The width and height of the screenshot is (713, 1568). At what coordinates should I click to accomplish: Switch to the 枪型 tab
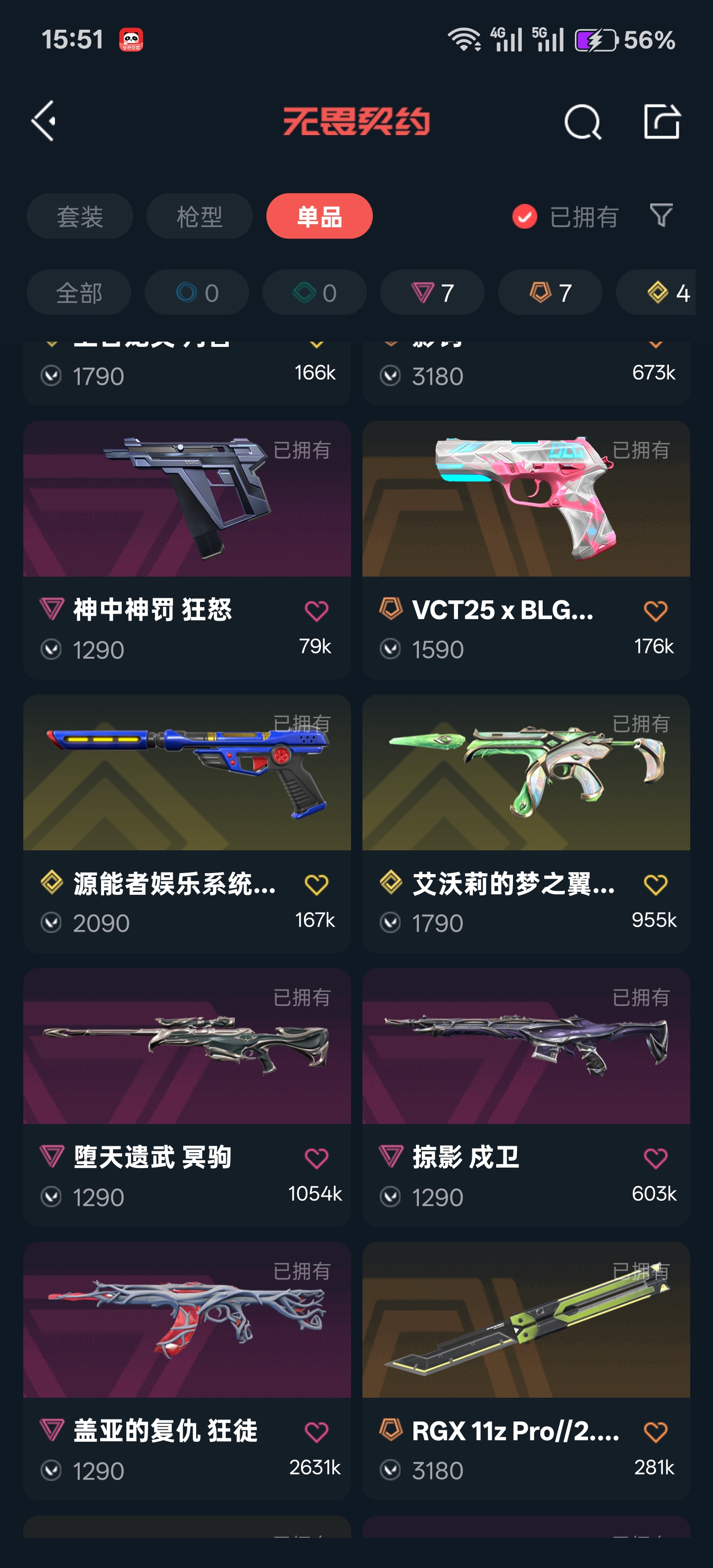pos(199,217)
